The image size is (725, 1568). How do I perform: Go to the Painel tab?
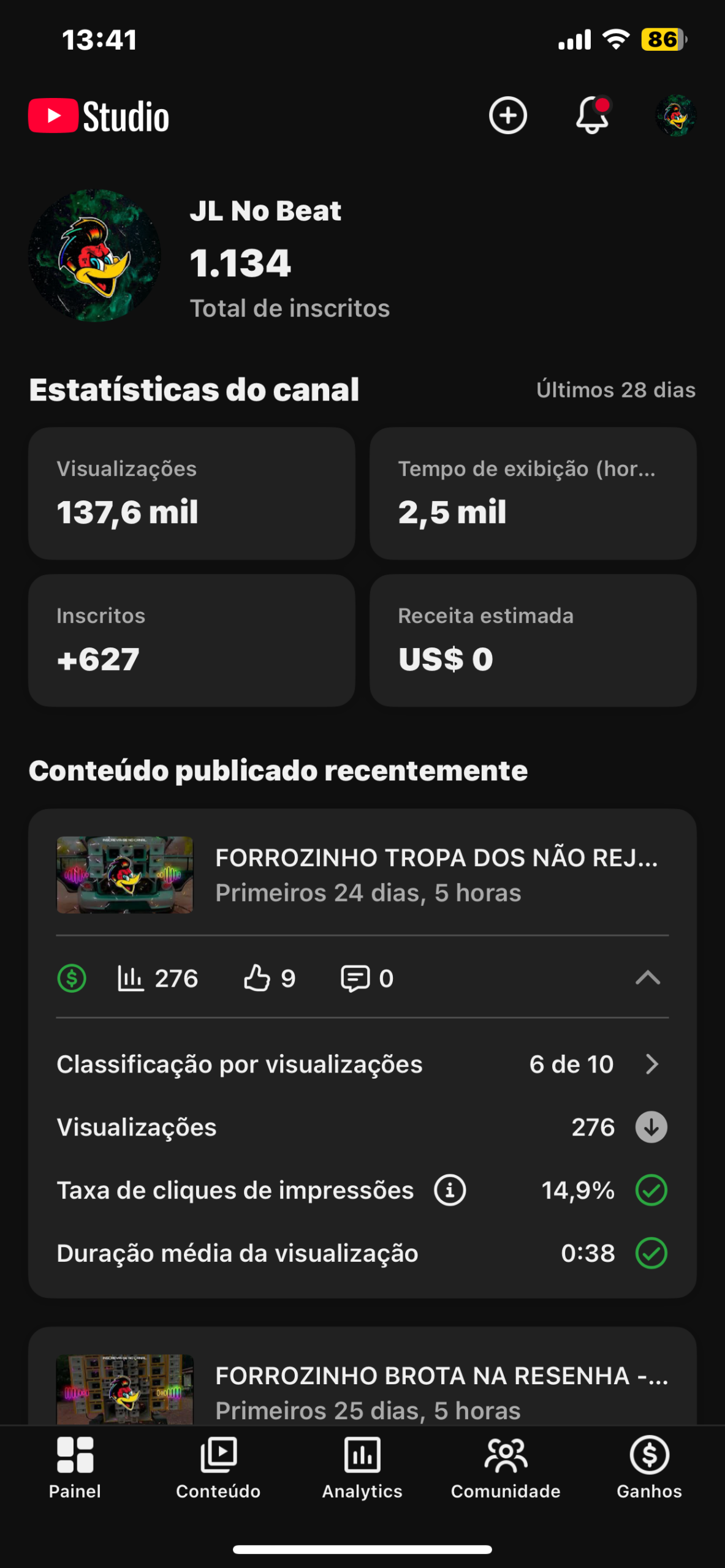pos(75,1467)
